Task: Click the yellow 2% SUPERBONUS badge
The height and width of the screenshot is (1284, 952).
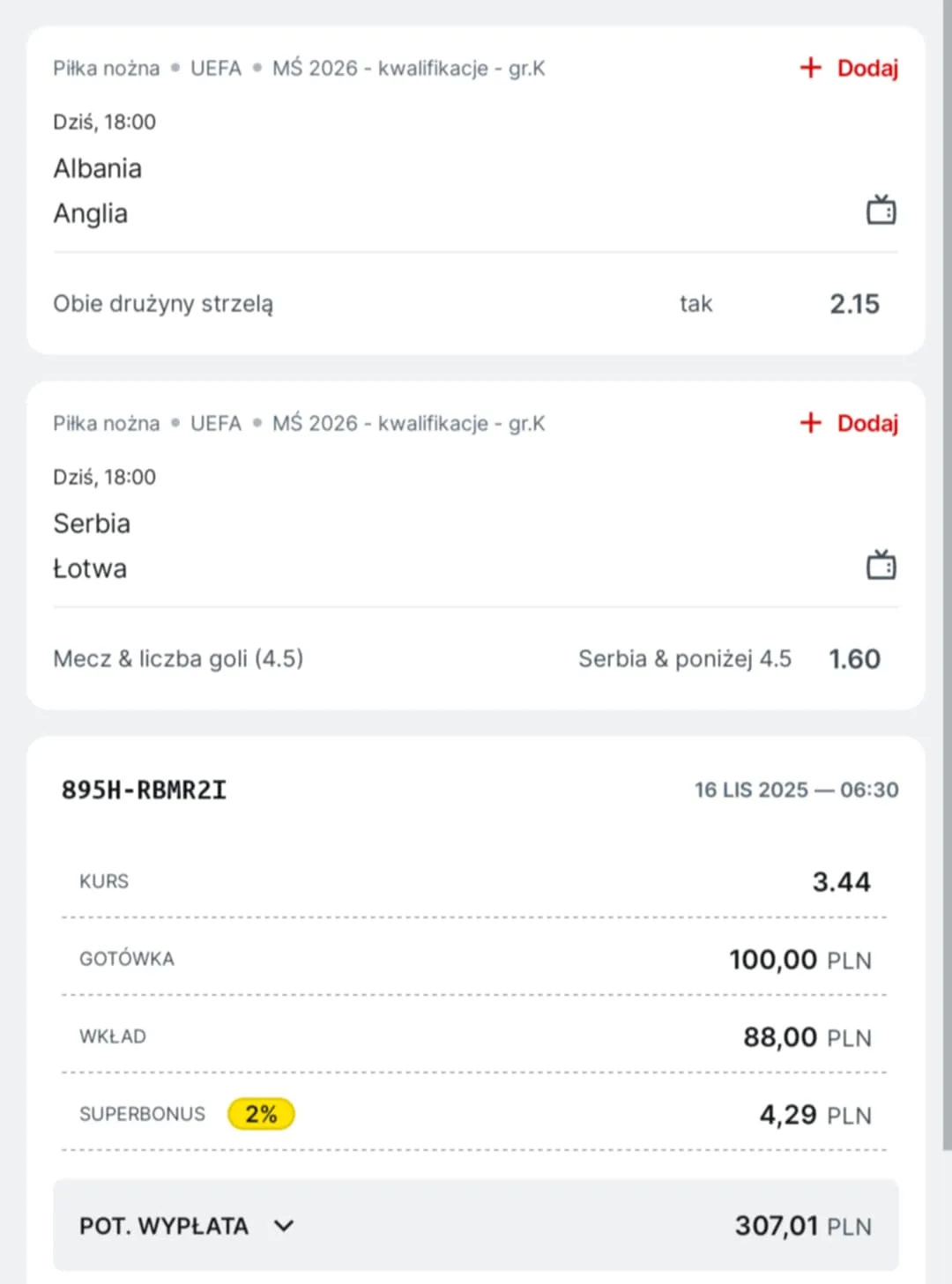Action: click(261, 1114)
